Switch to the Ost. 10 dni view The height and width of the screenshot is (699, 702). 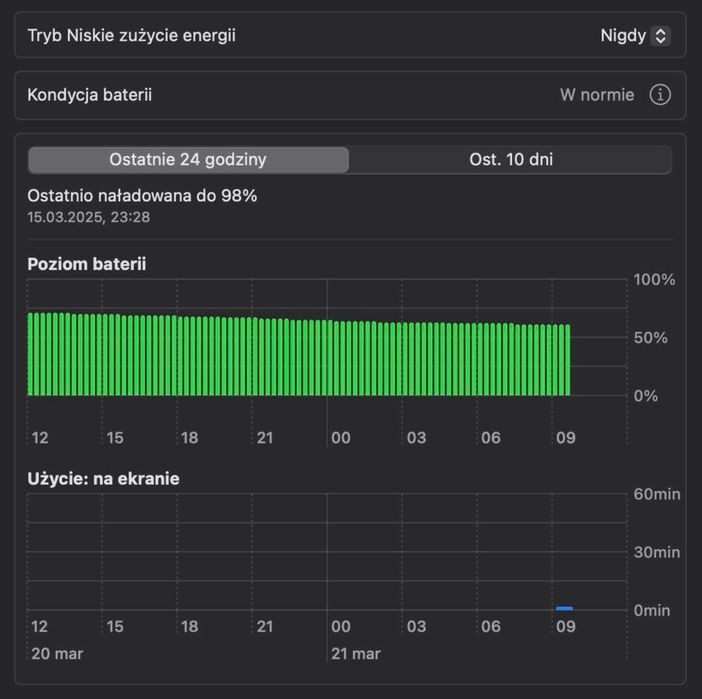[511, 160]
